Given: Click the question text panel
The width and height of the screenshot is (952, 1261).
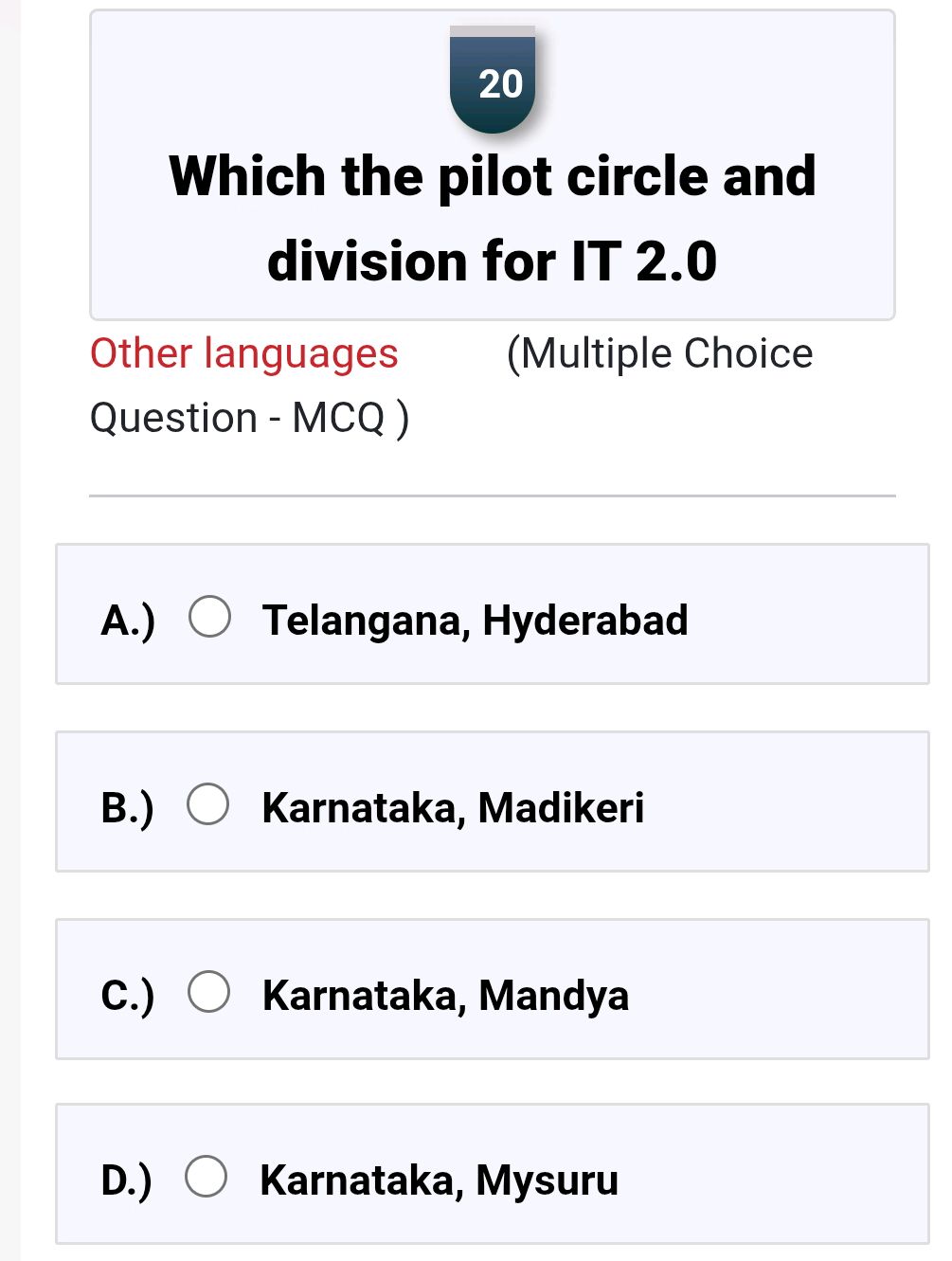Looking at the screenshot, I should coord(494,218).
